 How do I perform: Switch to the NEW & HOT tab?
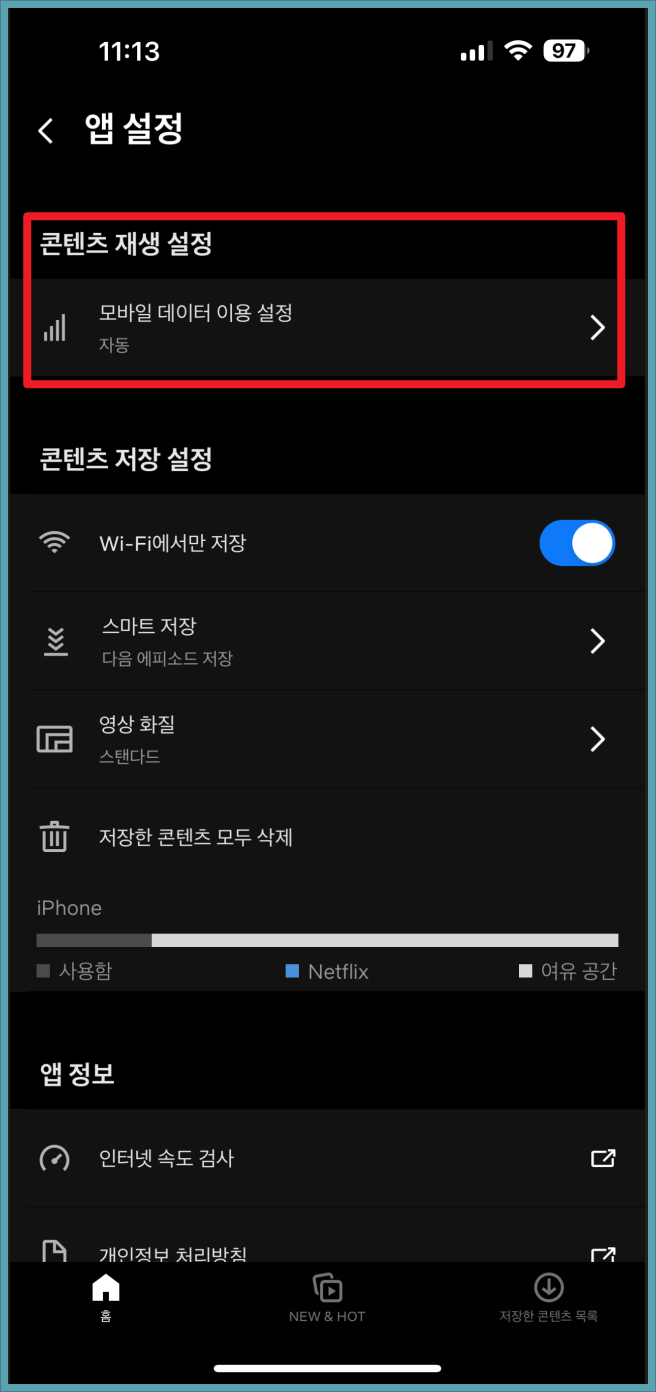[x=327, y=1298]
